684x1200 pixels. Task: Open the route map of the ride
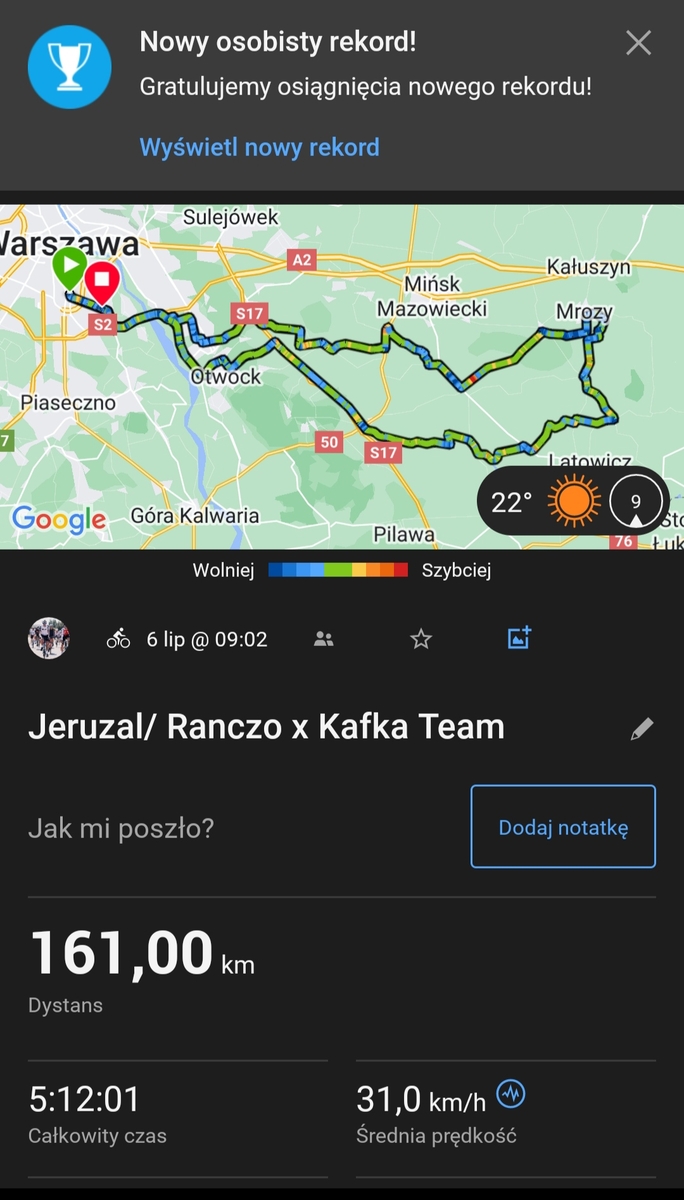(342, 377)
